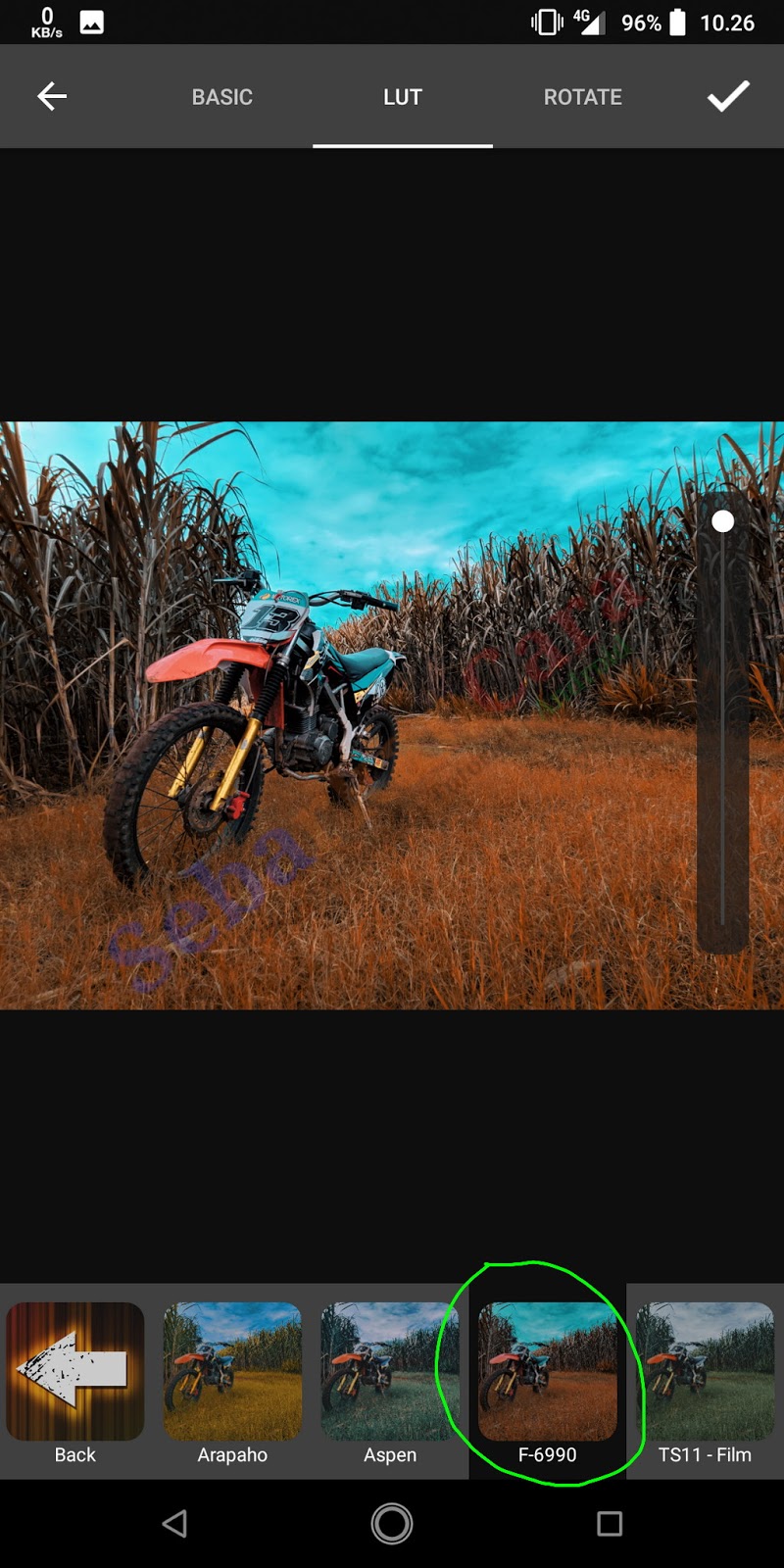Viewport: 784px width, 1568px height.
Task: Choose the Aspen LUT filter
Action: (390, 1382)
